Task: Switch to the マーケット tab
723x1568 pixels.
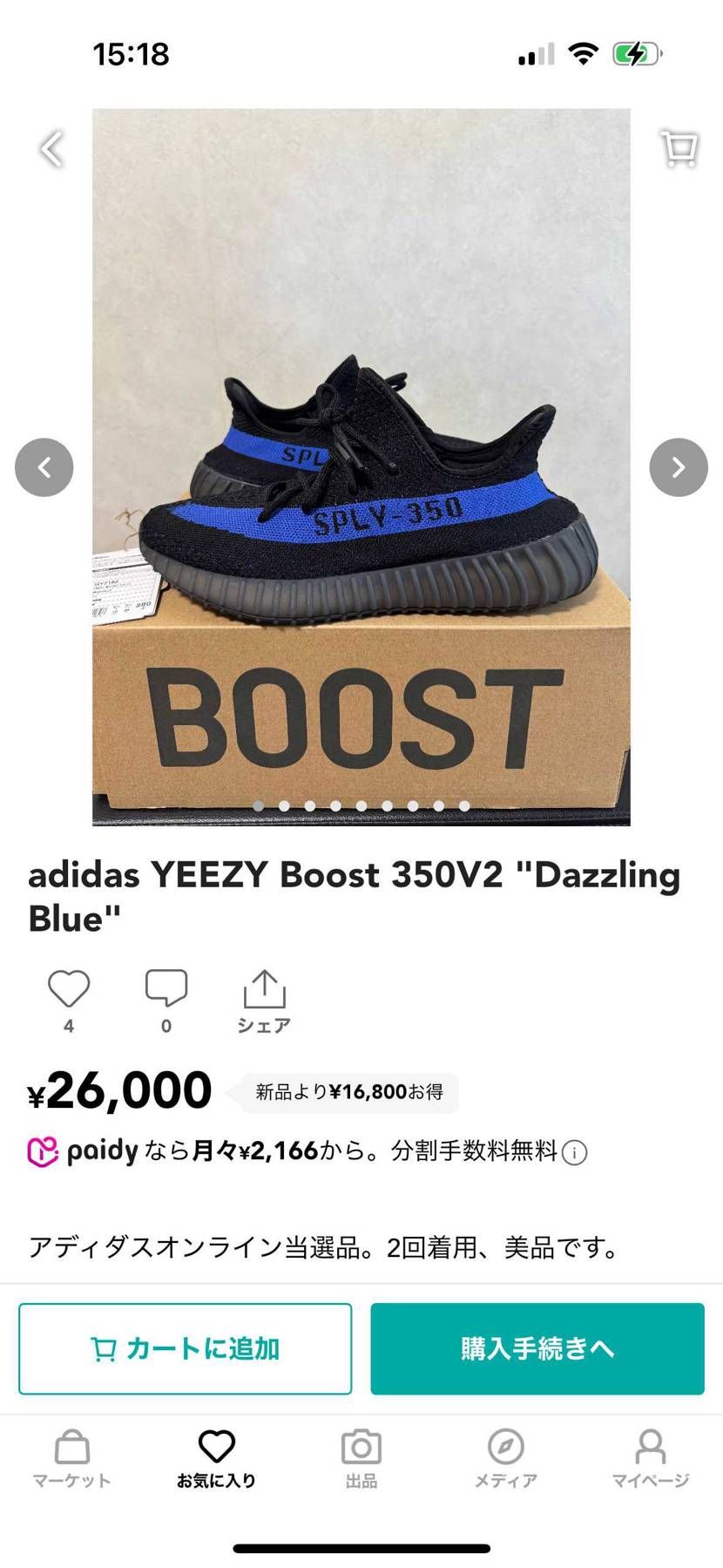Action: pyautogui.click(x=71, y=1457)
